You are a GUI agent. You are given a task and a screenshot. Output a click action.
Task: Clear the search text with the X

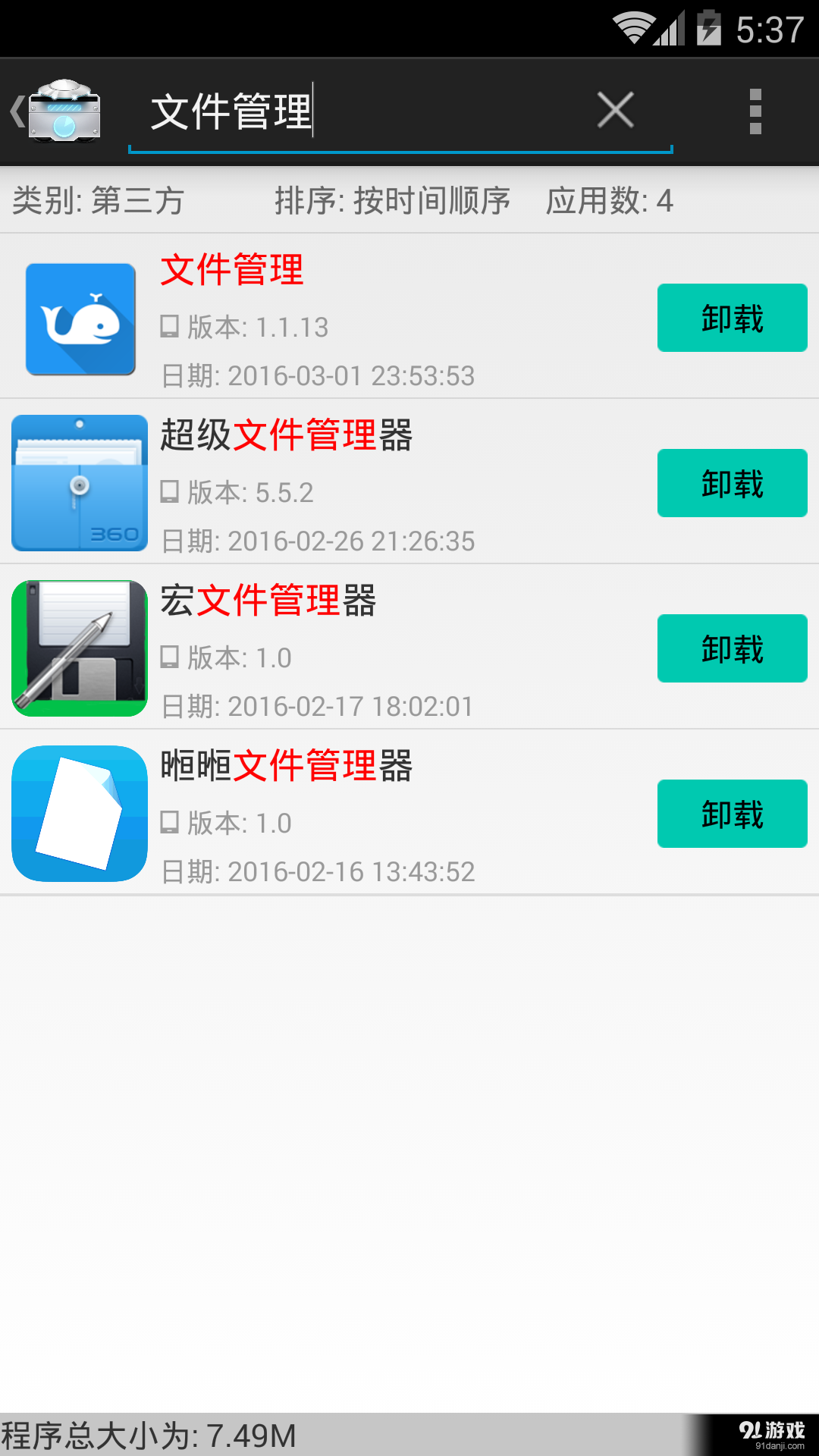click(614, 110)
